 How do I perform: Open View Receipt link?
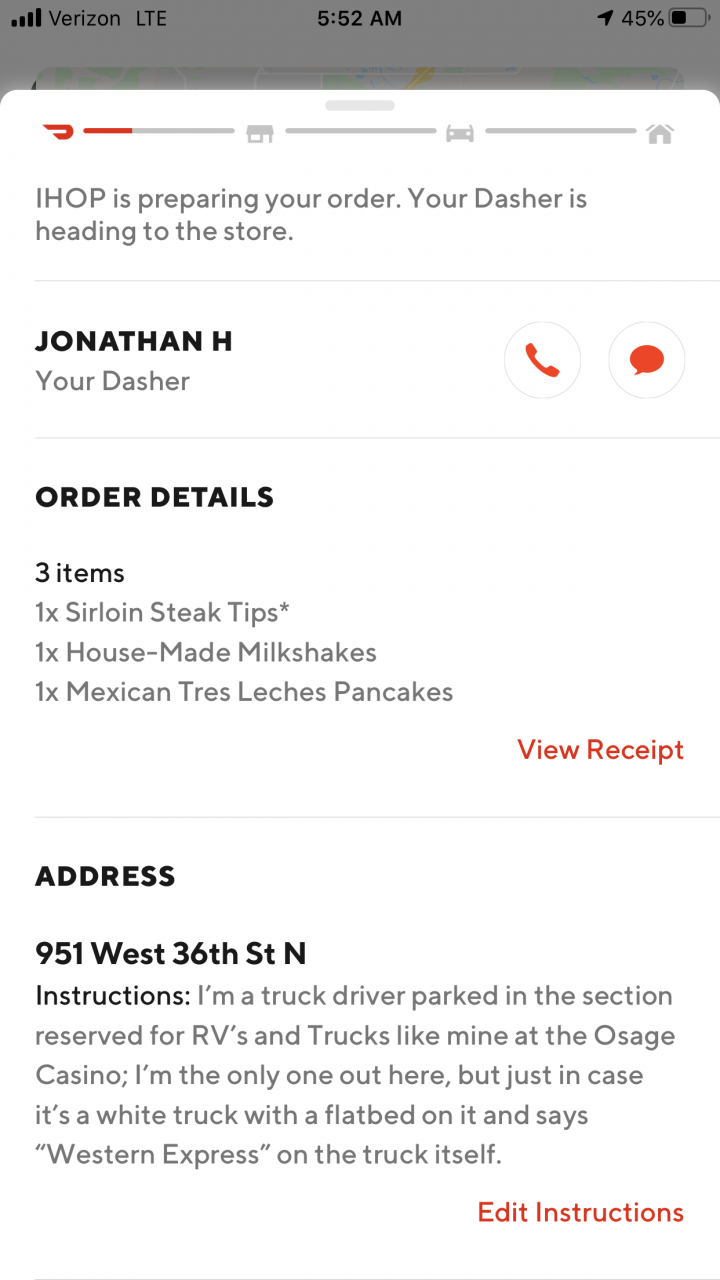click(x=601, y=750)
